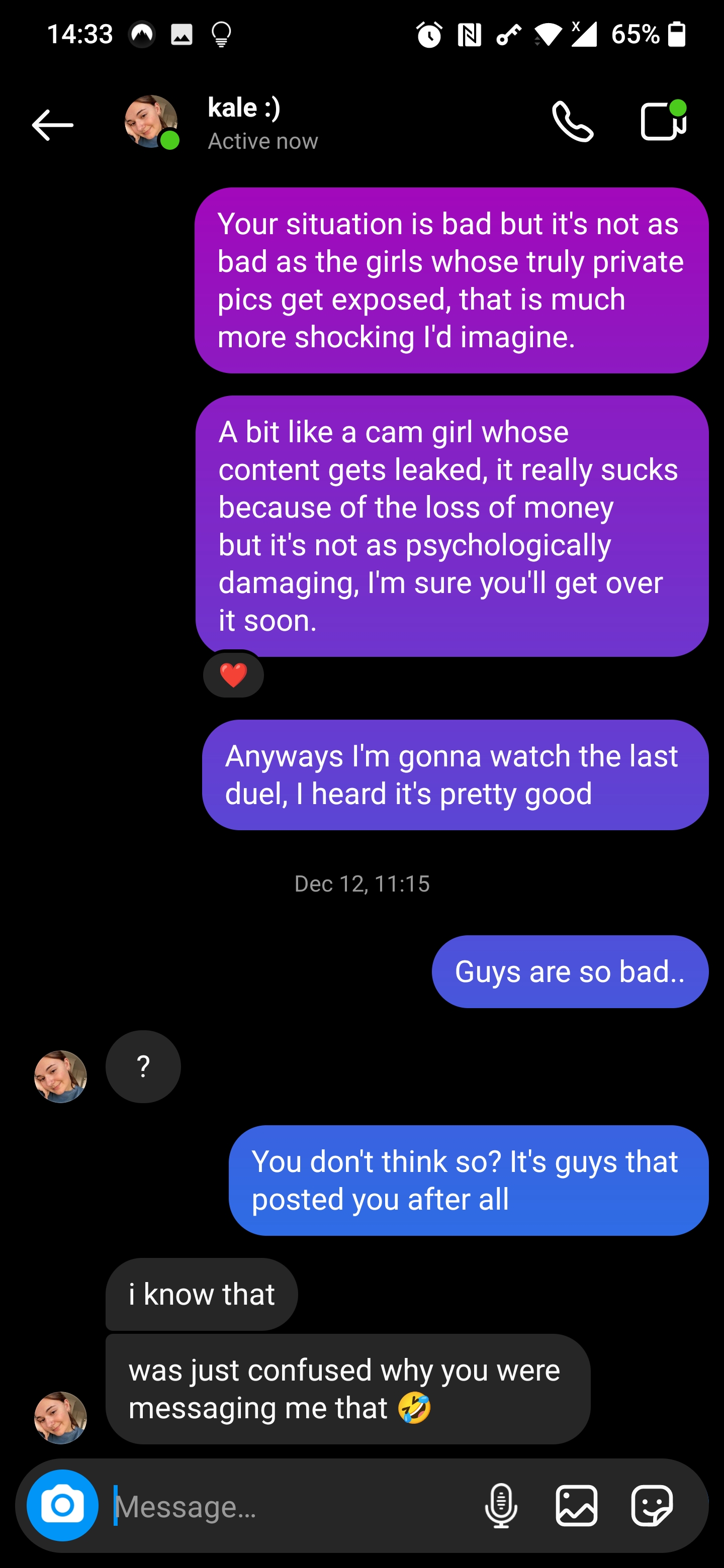Start a video call with kale :)
This screenshot has width=724, height=1568.
[663, 122]
